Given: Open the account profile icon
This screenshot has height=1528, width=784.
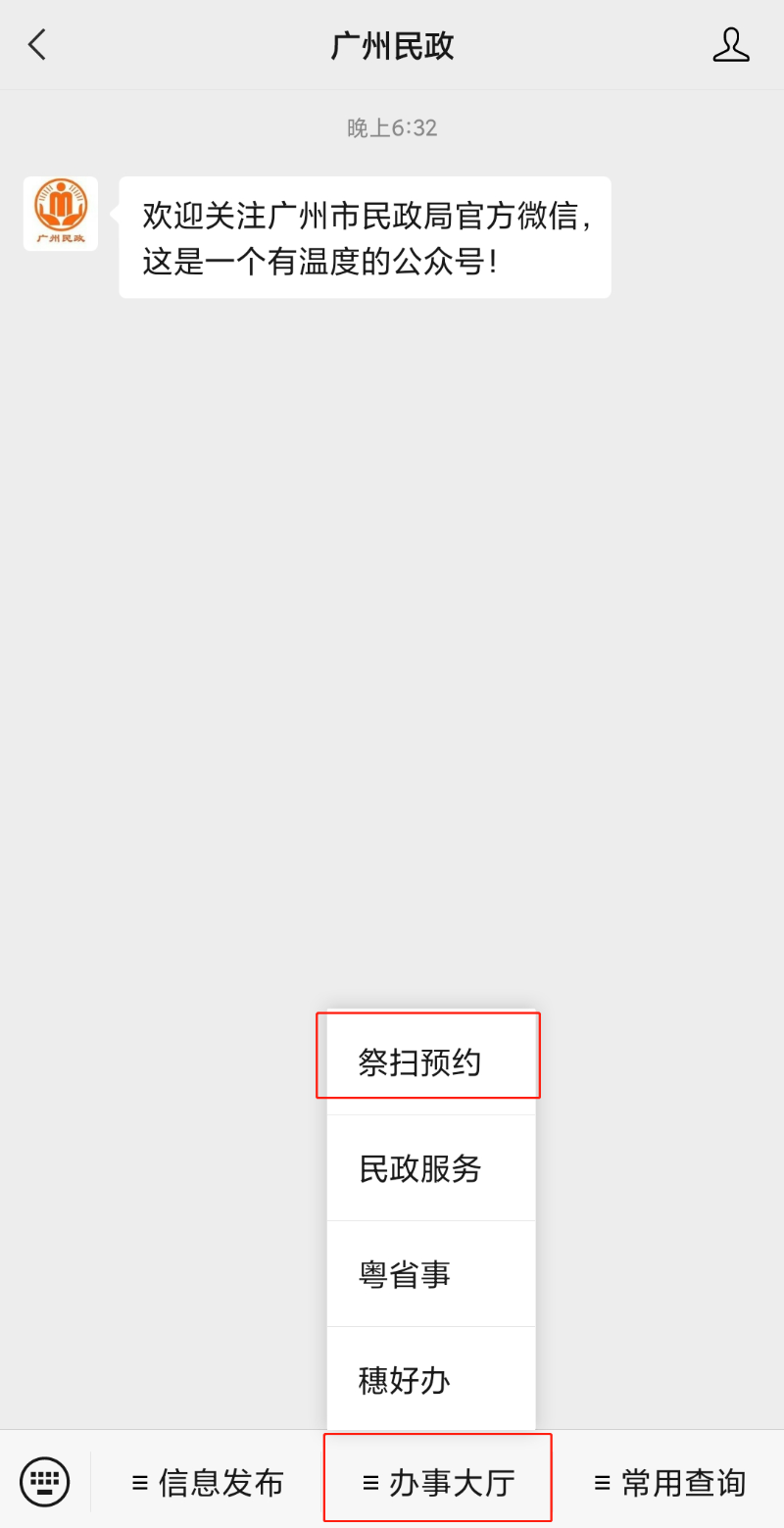Looking at the screenshot, I should tap(730, 45).
